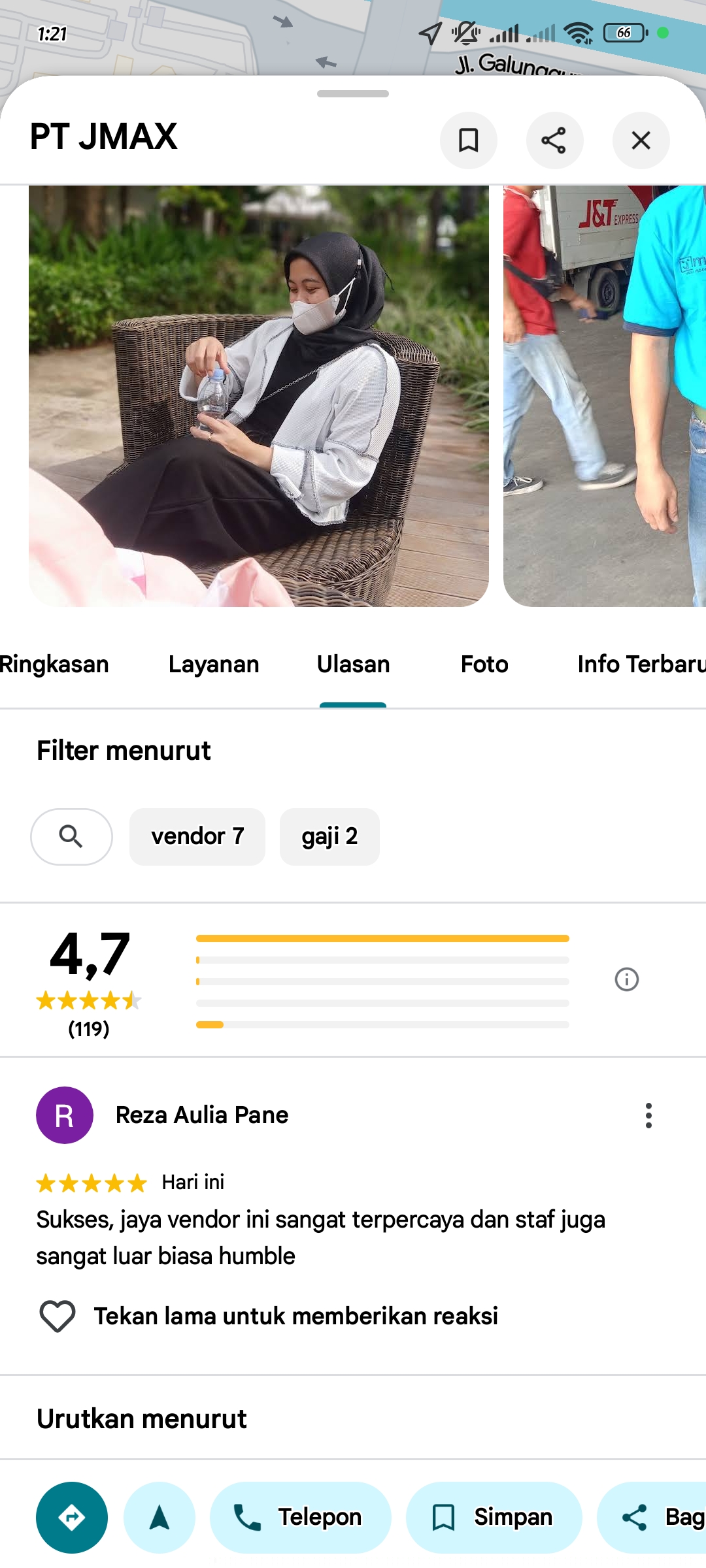Start navigation with the arrow button
Viewport: 706px width, 1568px height.
[x=160, y=1517]
